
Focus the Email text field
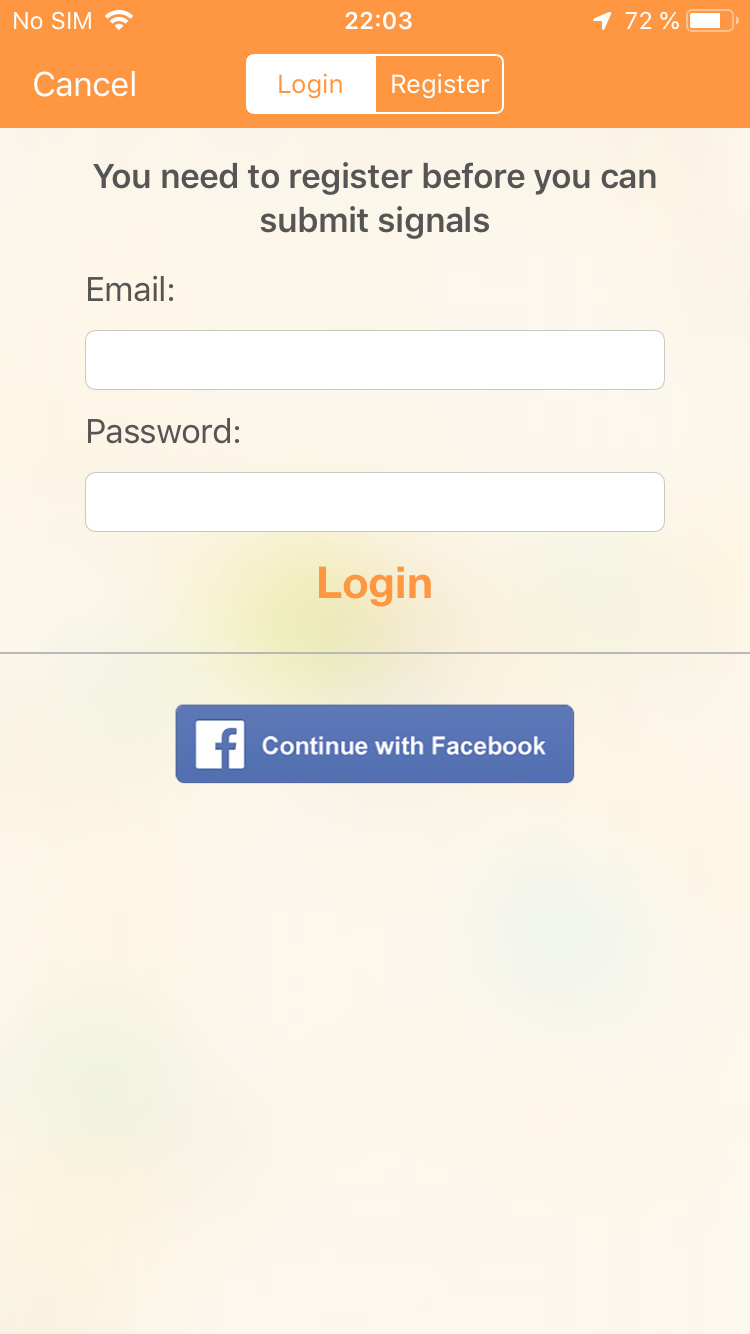(x=375, y=360)
